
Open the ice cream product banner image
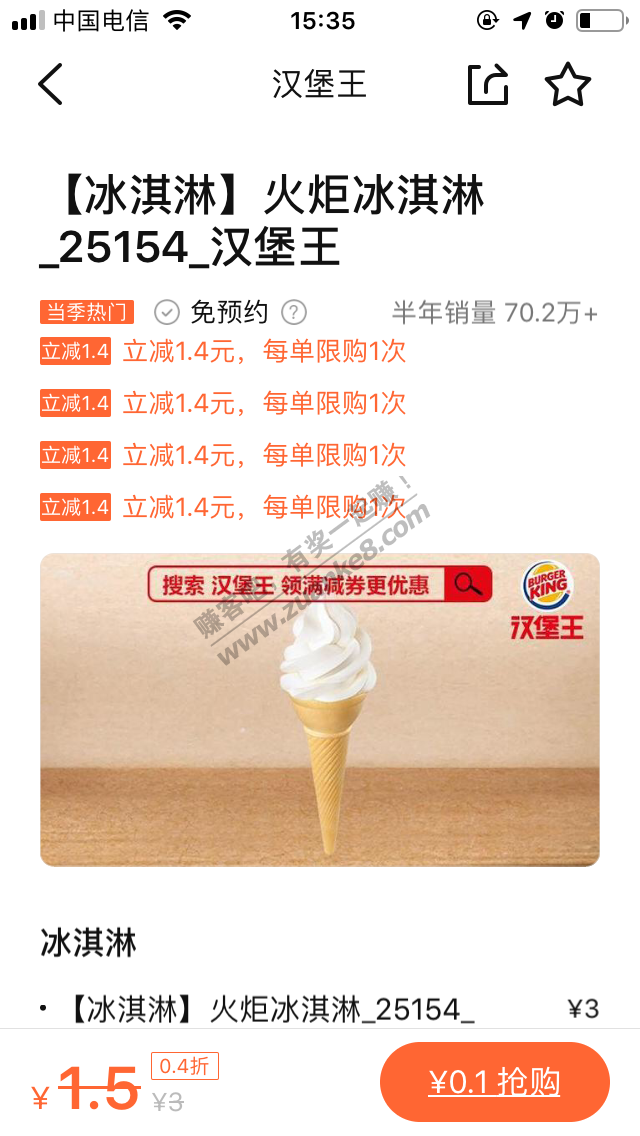320,709
